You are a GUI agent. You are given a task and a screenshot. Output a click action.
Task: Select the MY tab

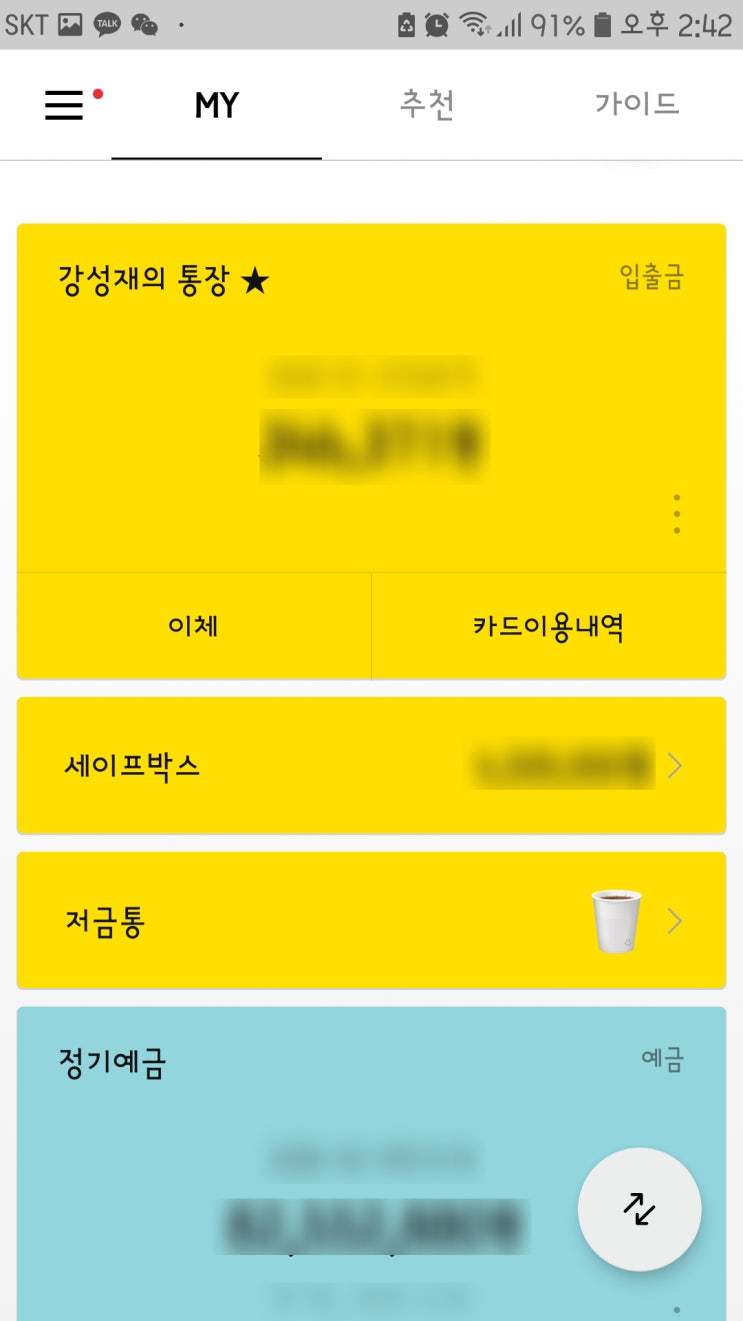click(217, 105)
